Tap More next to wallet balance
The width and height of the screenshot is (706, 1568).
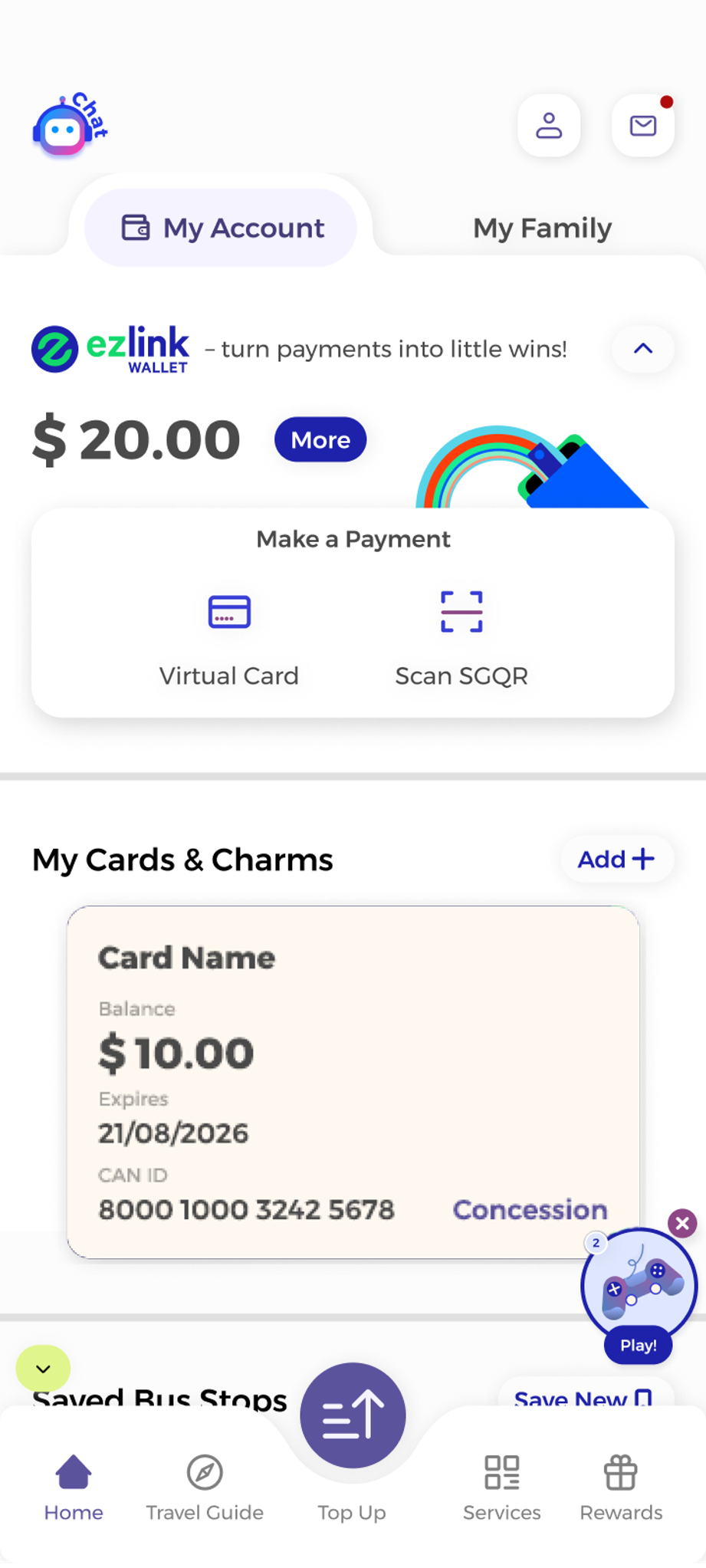tap(320, 440)
